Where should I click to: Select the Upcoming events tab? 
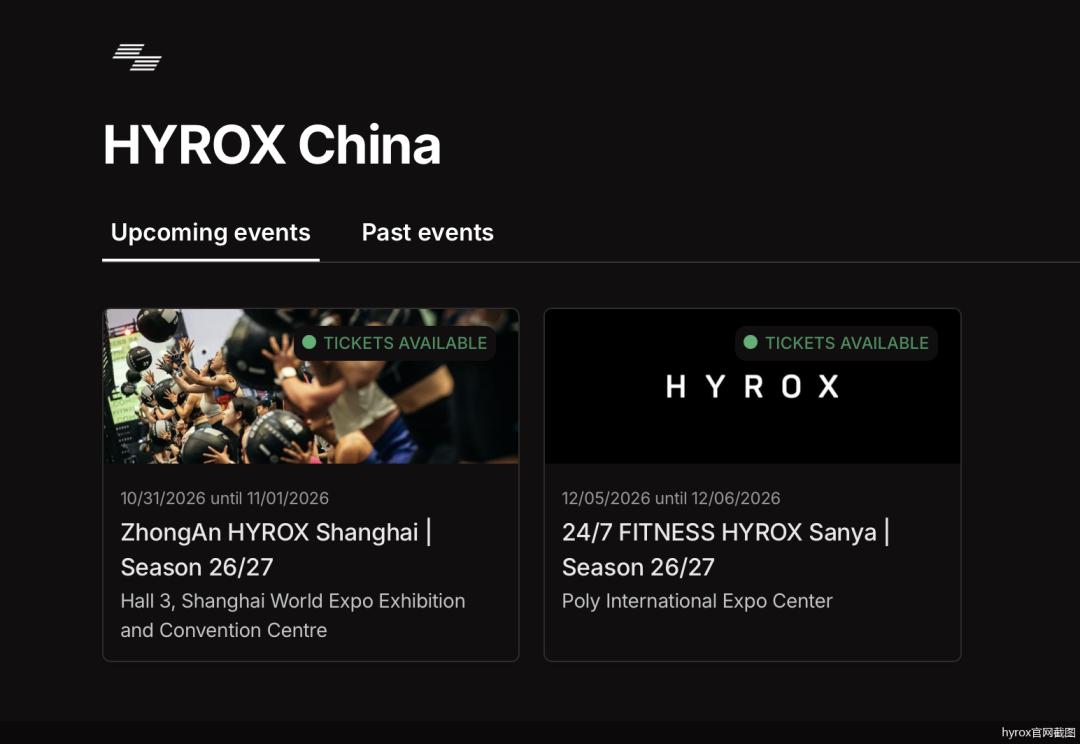(211, 233)
